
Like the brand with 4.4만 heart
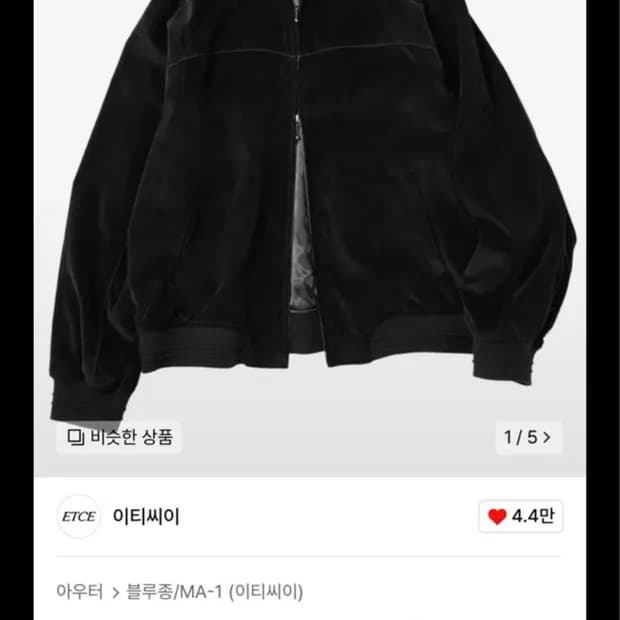(521, 516)
